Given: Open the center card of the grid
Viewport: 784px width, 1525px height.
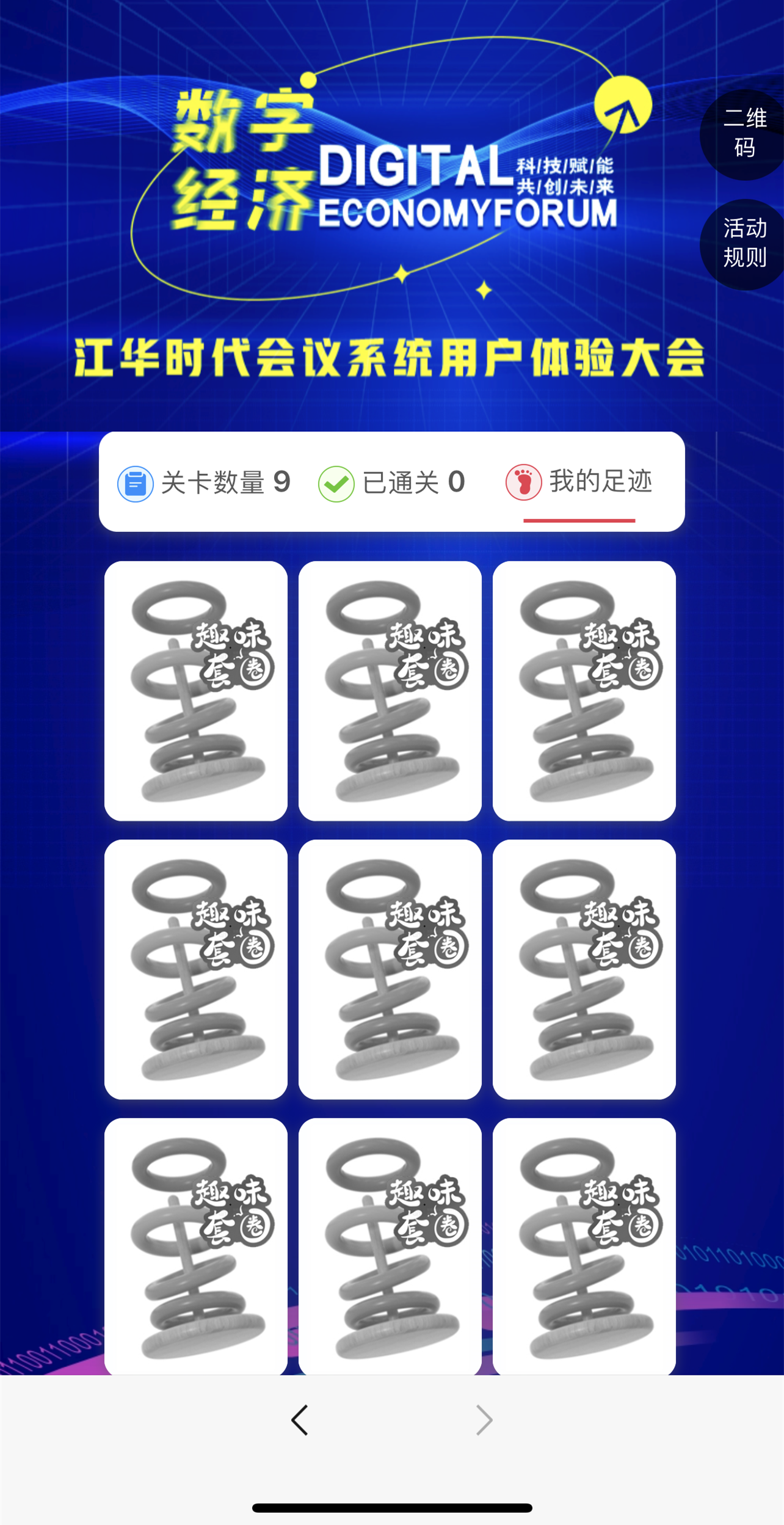Looking at the screenshot, I should (x=390, y=969).
